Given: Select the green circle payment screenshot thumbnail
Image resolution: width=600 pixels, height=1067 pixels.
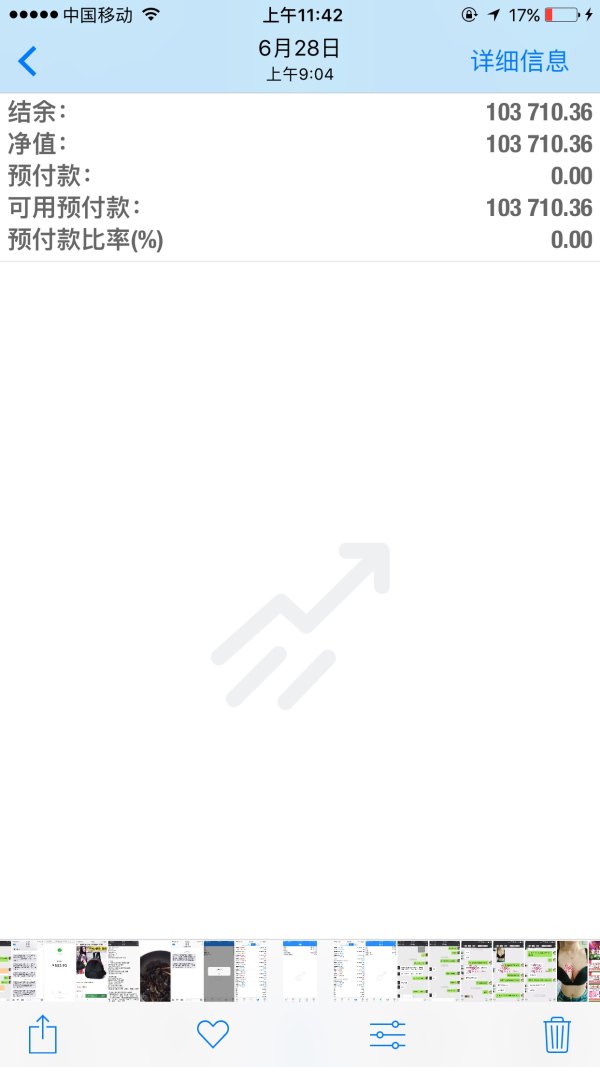Looking at the screenshot, I should (x=59, y=971).
